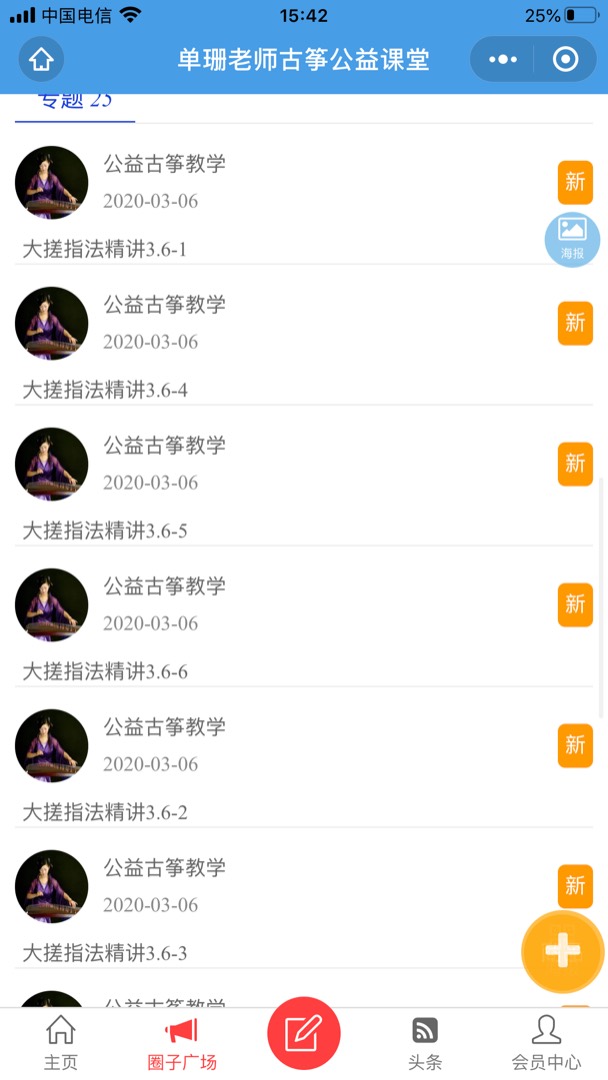This screenshot has width=608, height=1080.
Task: Select lesson 大搓指法精讲3.6-6
Action: coord(105,672)
